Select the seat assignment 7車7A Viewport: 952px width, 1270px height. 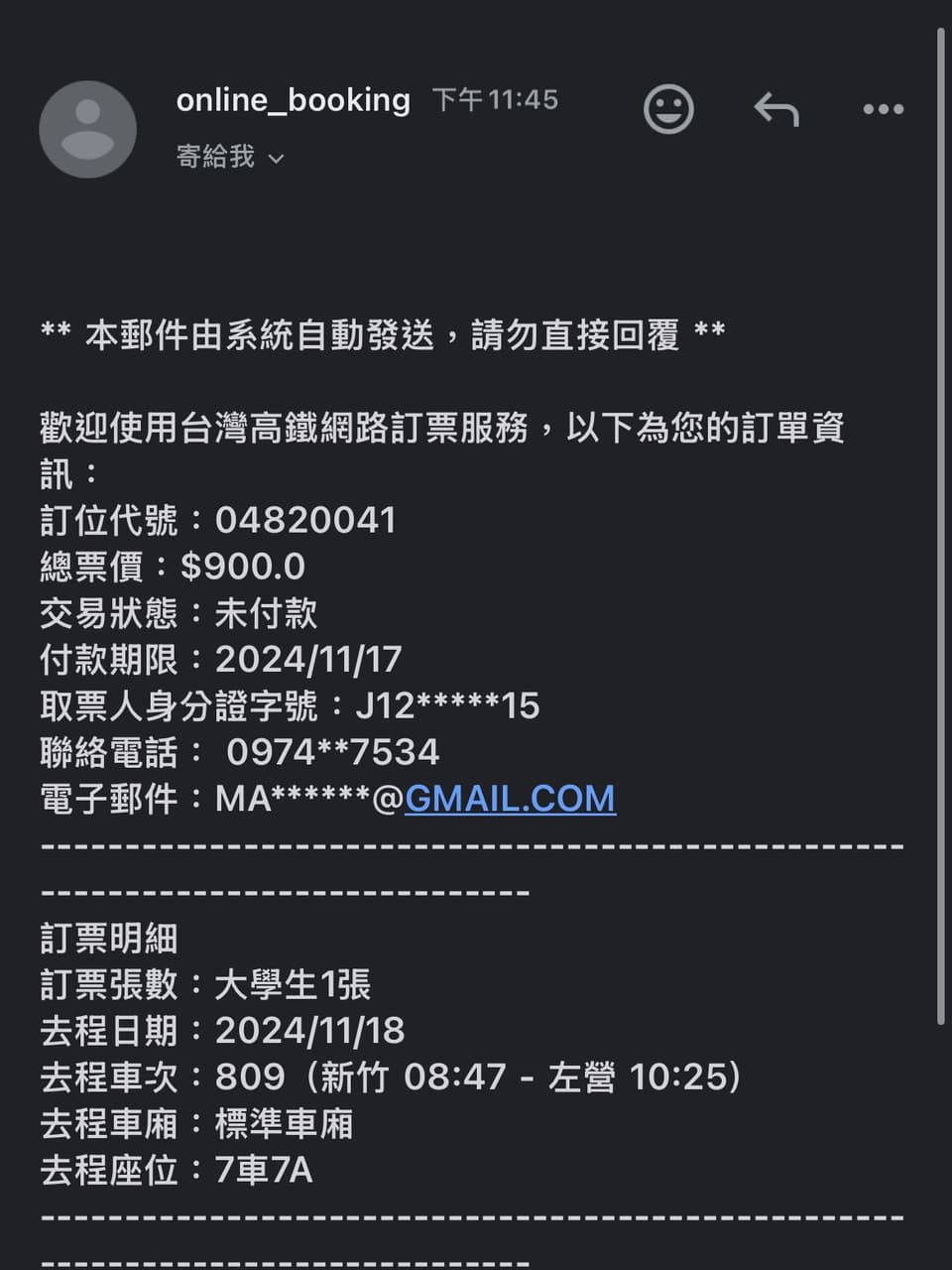coord(262,1171)
